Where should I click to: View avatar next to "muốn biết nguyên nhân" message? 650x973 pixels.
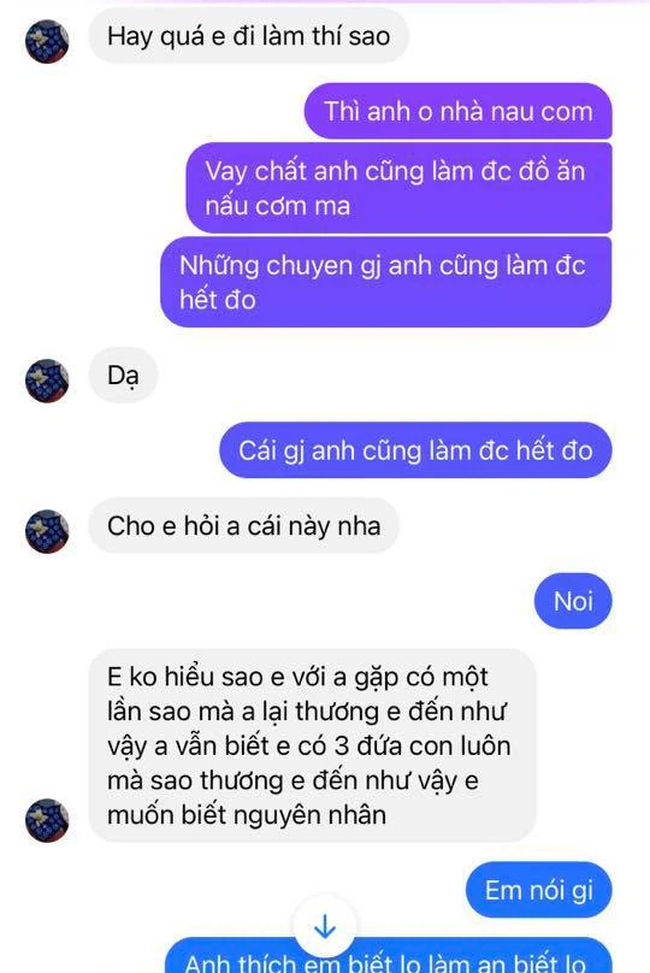[47, 819]
